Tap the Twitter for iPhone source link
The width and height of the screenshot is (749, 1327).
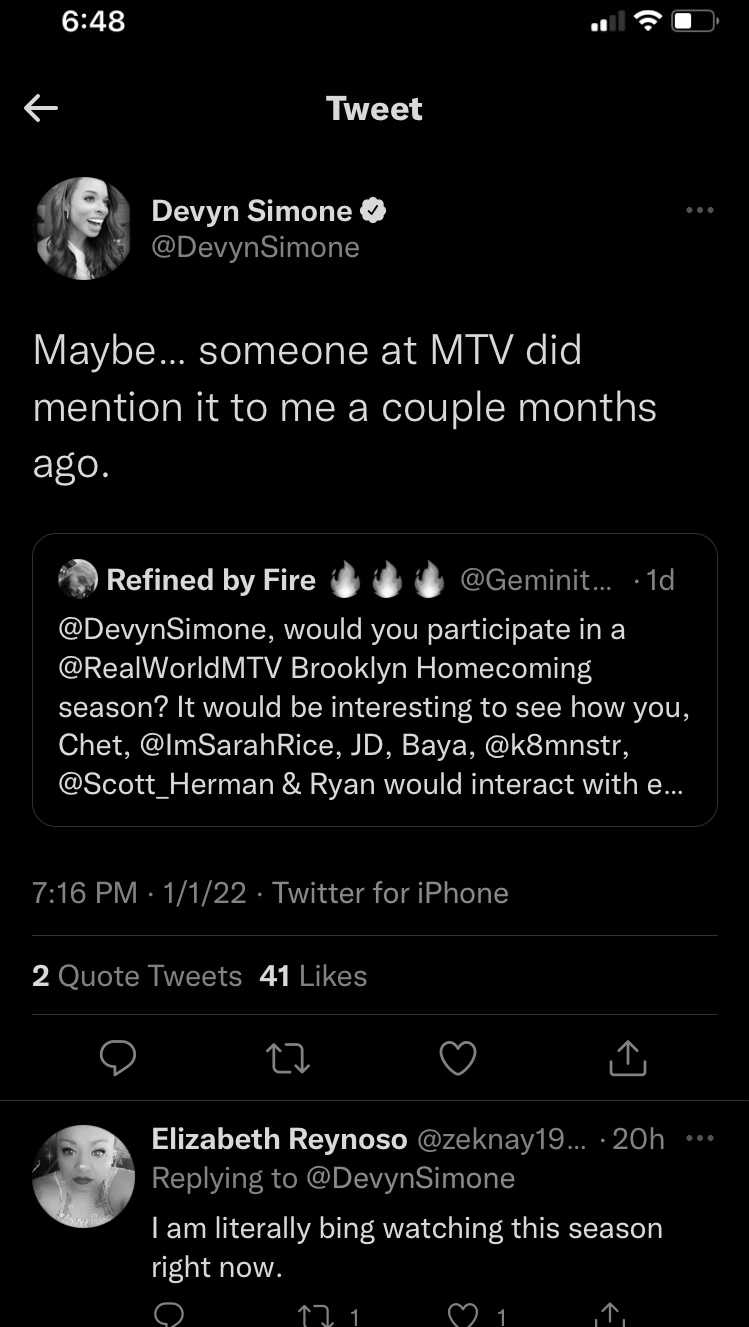(x=390, y=893)
